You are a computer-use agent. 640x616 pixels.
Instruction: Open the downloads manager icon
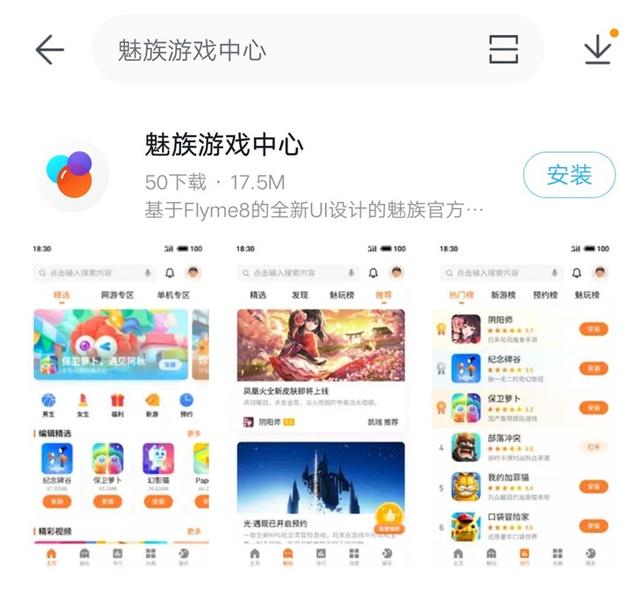click(x=597, y=49)
